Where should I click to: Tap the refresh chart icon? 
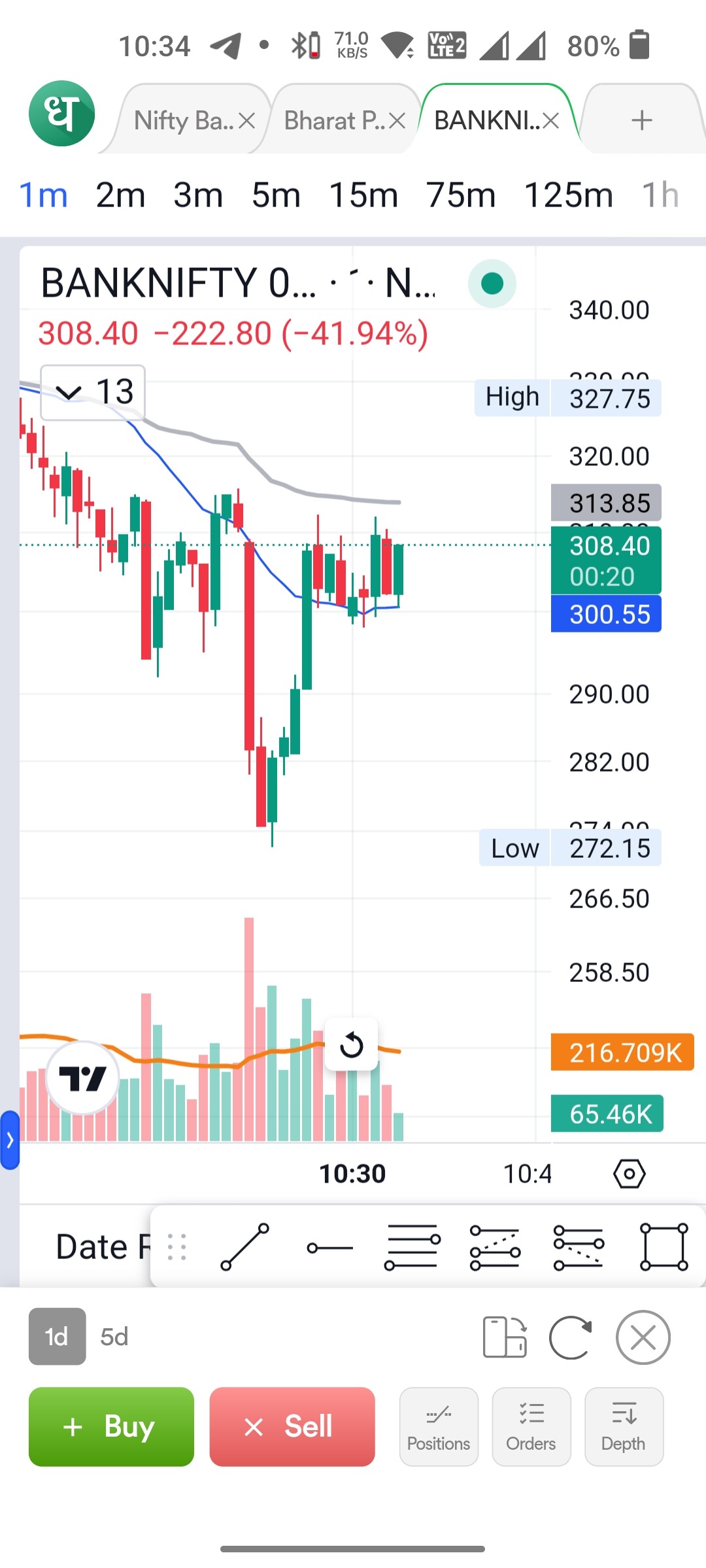(x=571, y=1337)
